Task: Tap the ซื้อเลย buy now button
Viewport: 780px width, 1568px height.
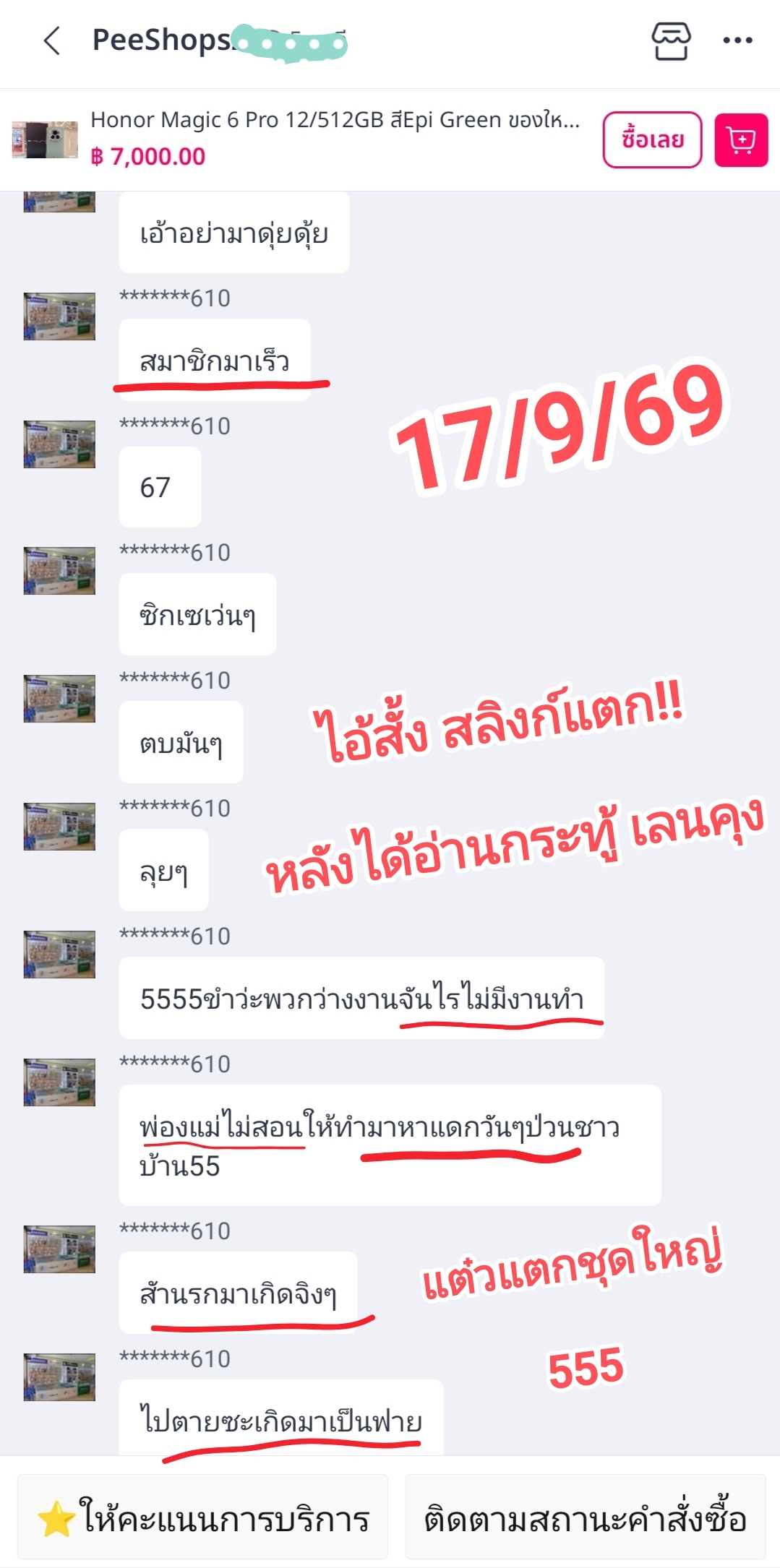Action: 652,139
